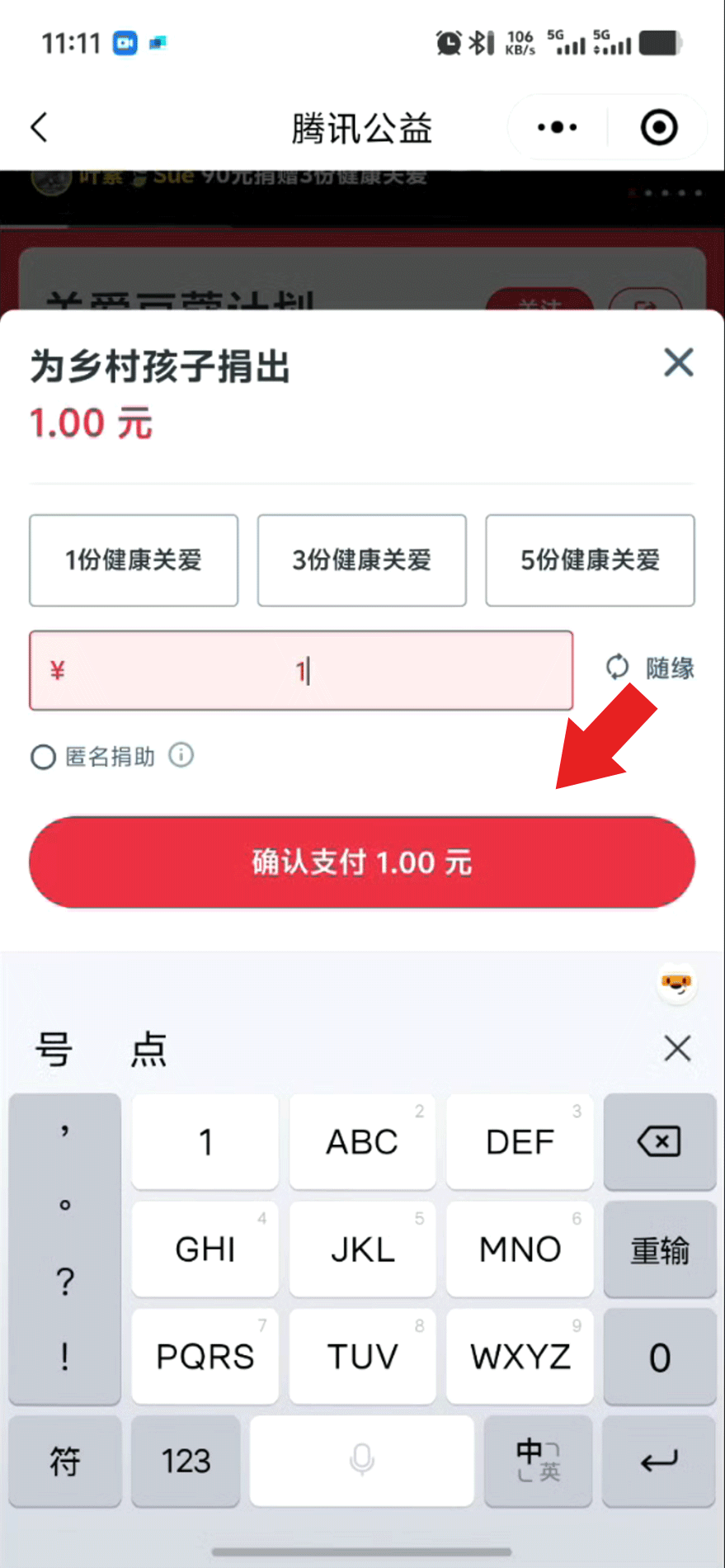
Task: Switch the keyboard to the 123 number layout
Action: coord(186,1462)
